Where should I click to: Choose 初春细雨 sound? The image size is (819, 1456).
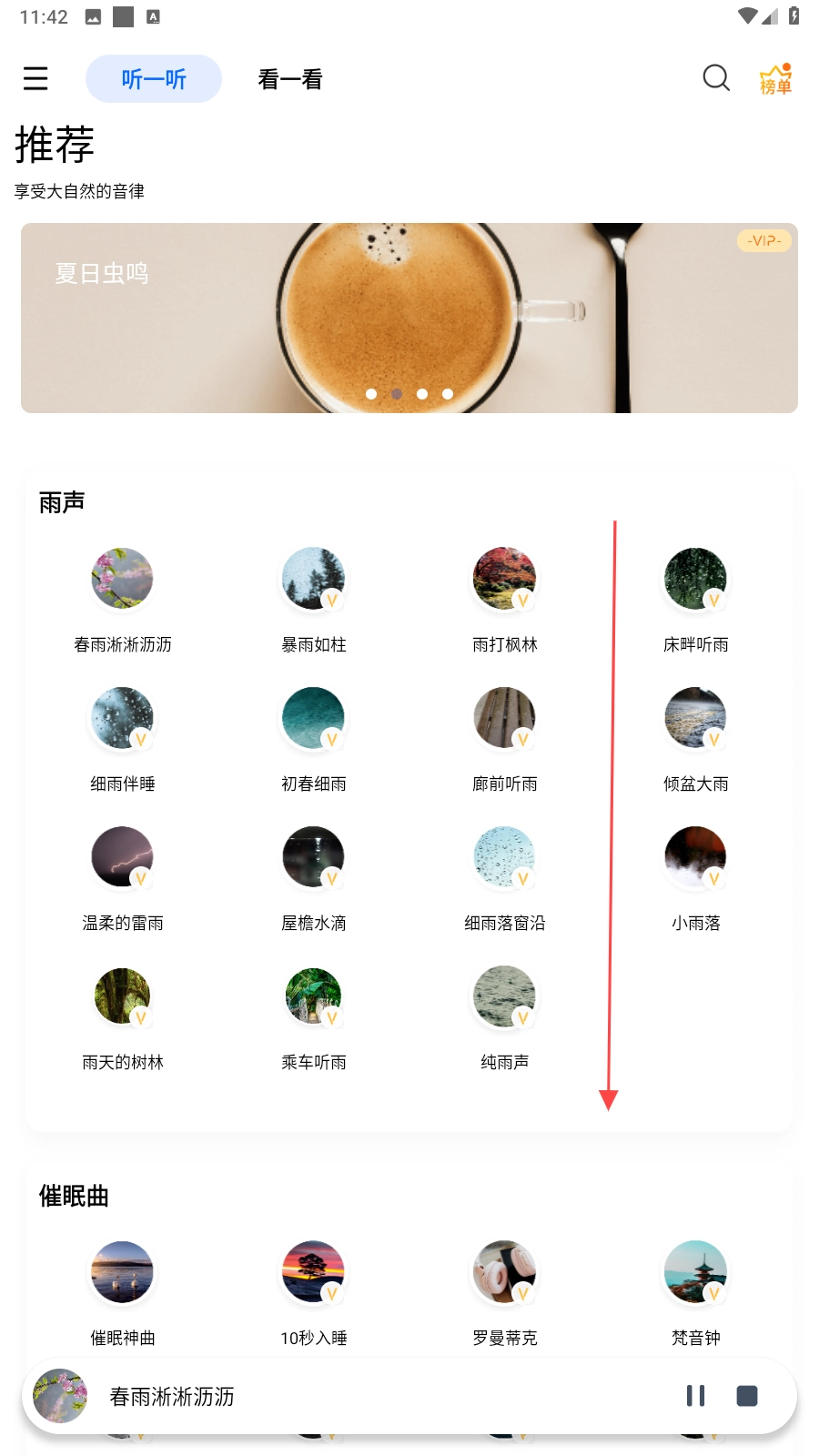[x=313, y=718]
